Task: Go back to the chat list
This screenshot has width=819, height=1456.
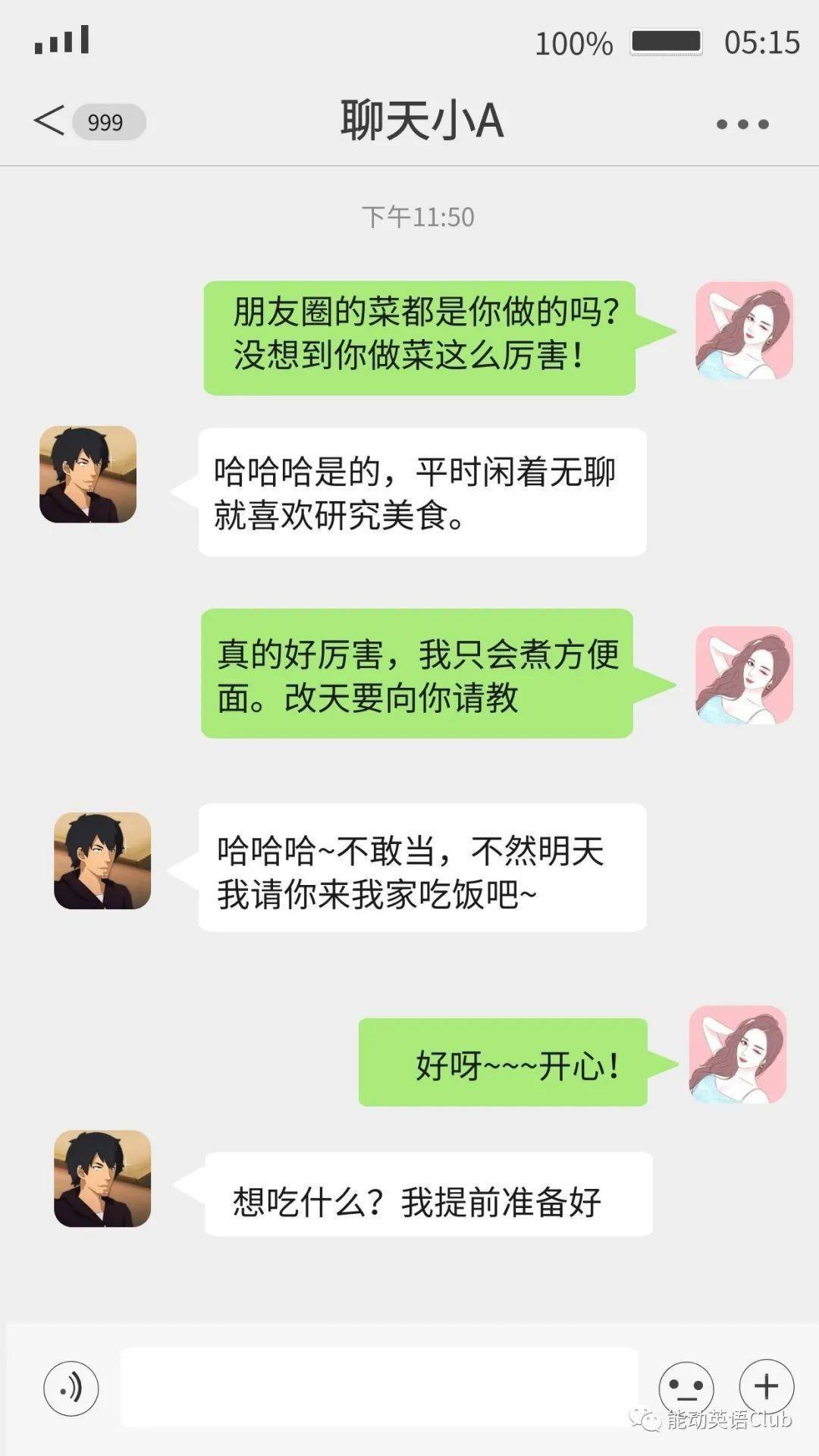Action: 50,121
